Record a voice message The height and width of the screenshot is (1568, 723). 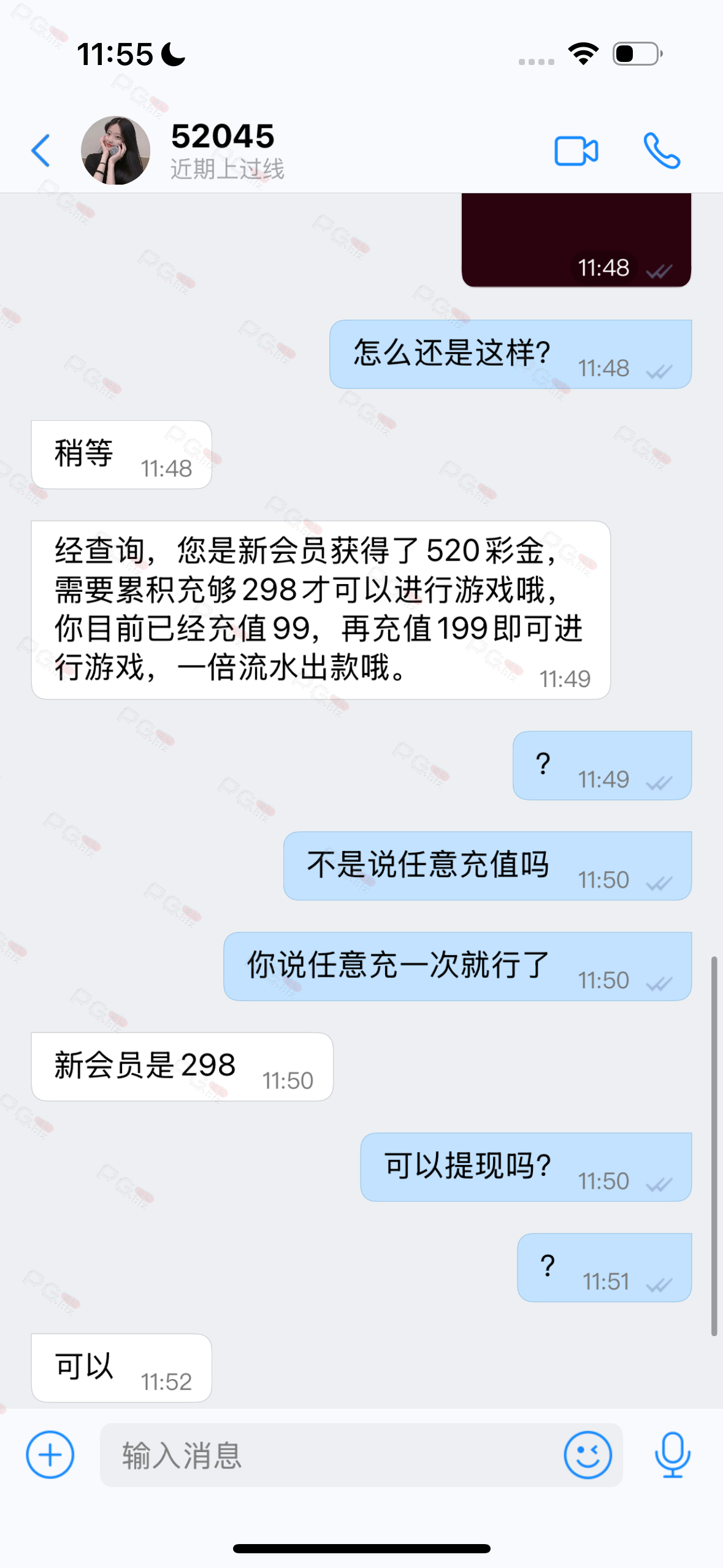673,1455
